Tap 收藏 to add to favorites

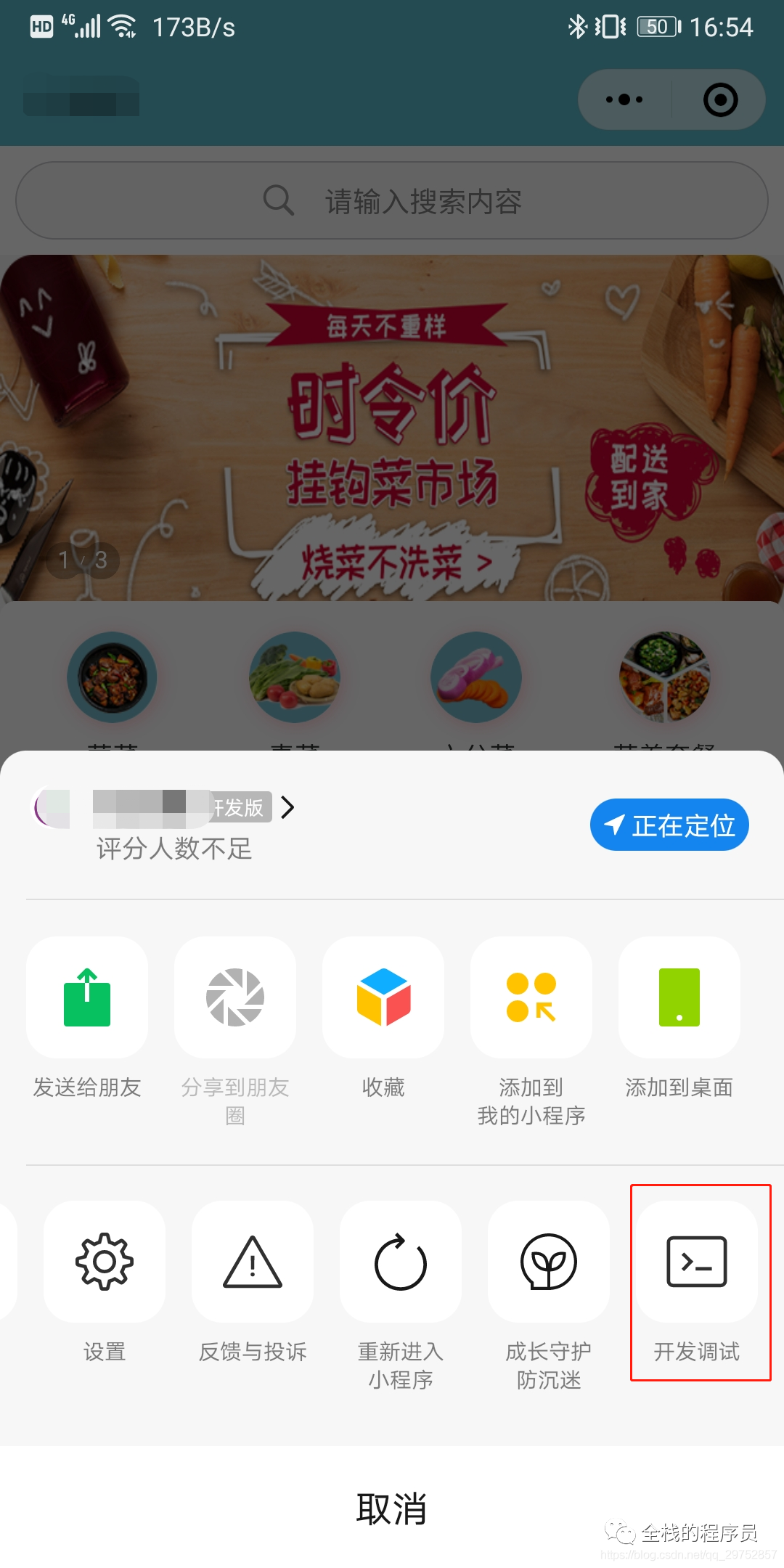tap(383, 997)
